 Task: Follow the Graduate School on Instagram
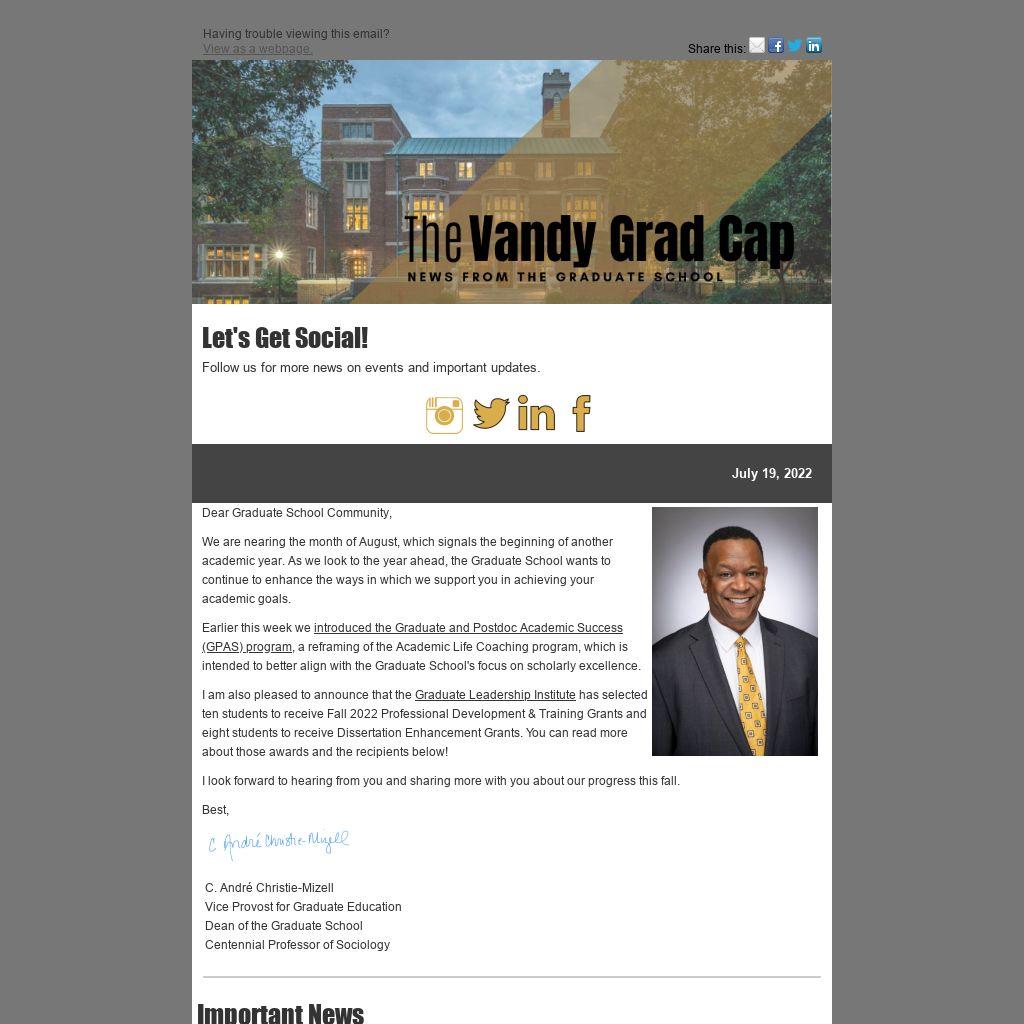(x=444, y=414)
